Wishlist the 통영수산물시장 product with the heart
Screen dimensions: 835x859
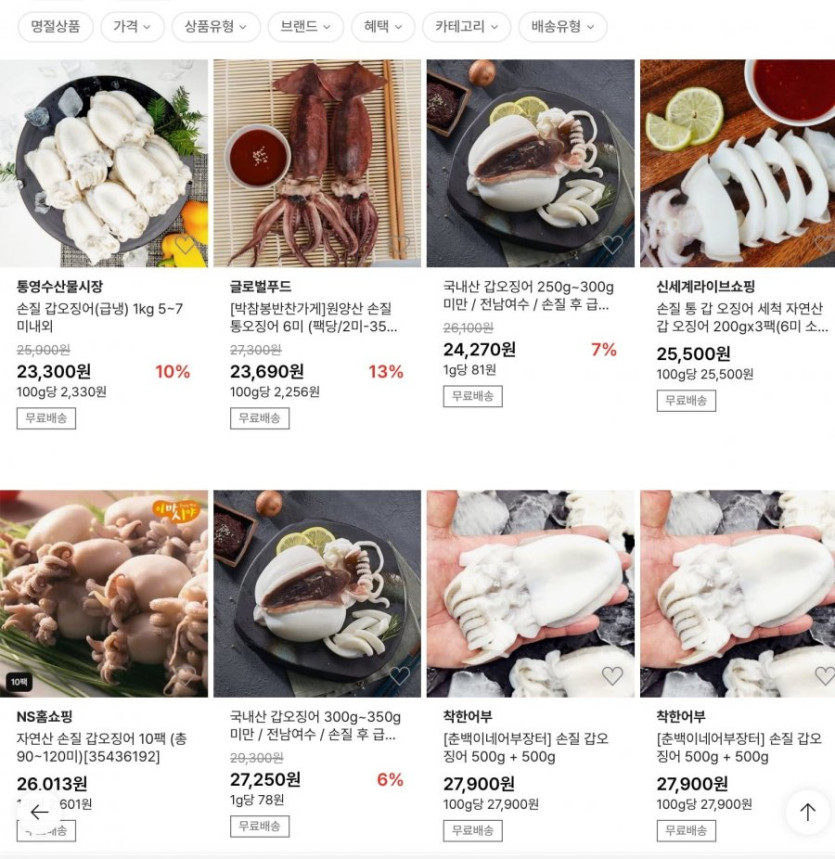pyautogui.click(x=186, y=245)
